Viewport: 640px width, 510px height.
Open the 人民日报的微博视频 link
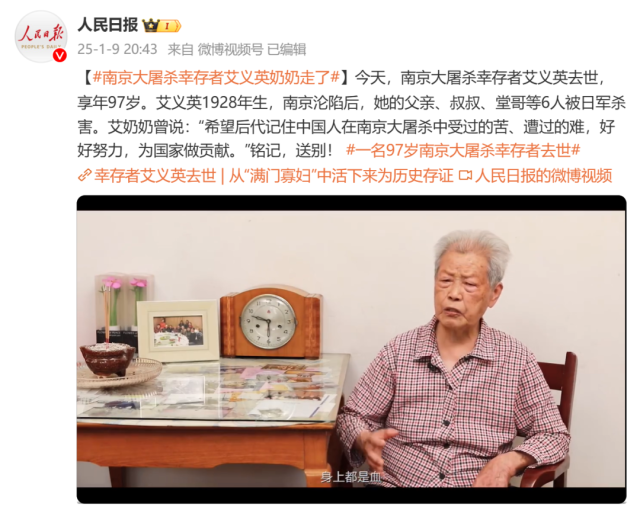(542, 175)
